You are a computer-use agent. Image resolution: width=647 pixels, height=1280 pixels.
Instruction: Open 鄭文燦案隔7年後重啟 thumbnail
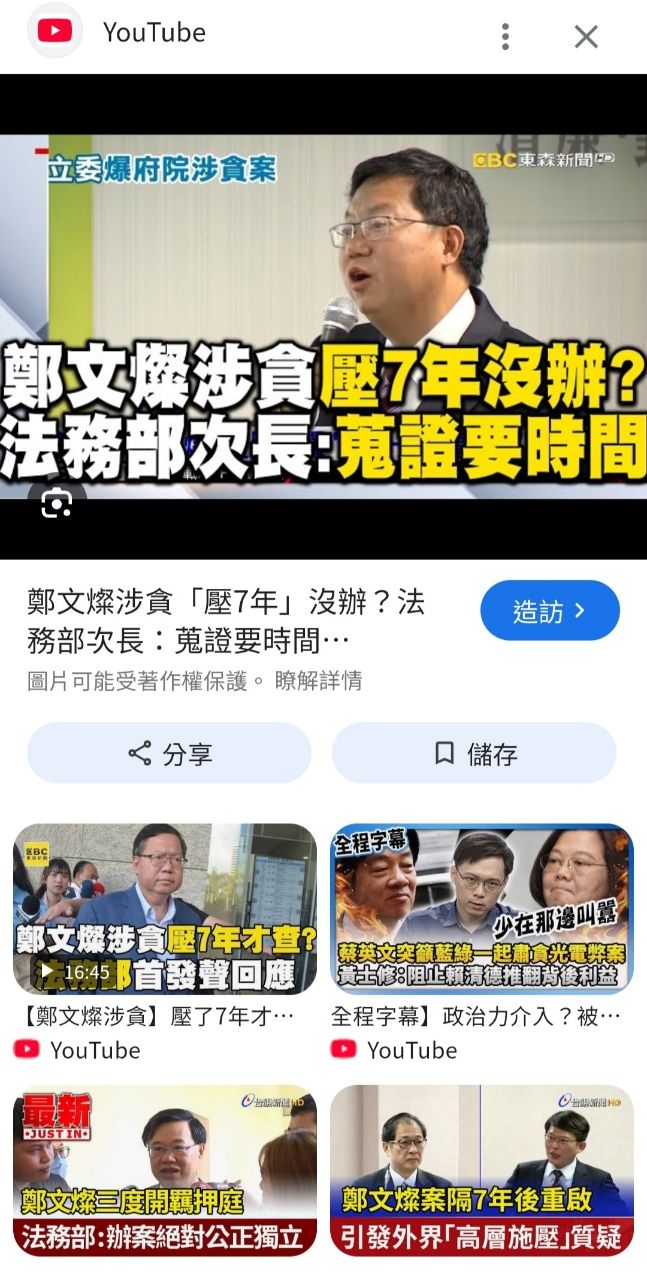click(482, 1170)
